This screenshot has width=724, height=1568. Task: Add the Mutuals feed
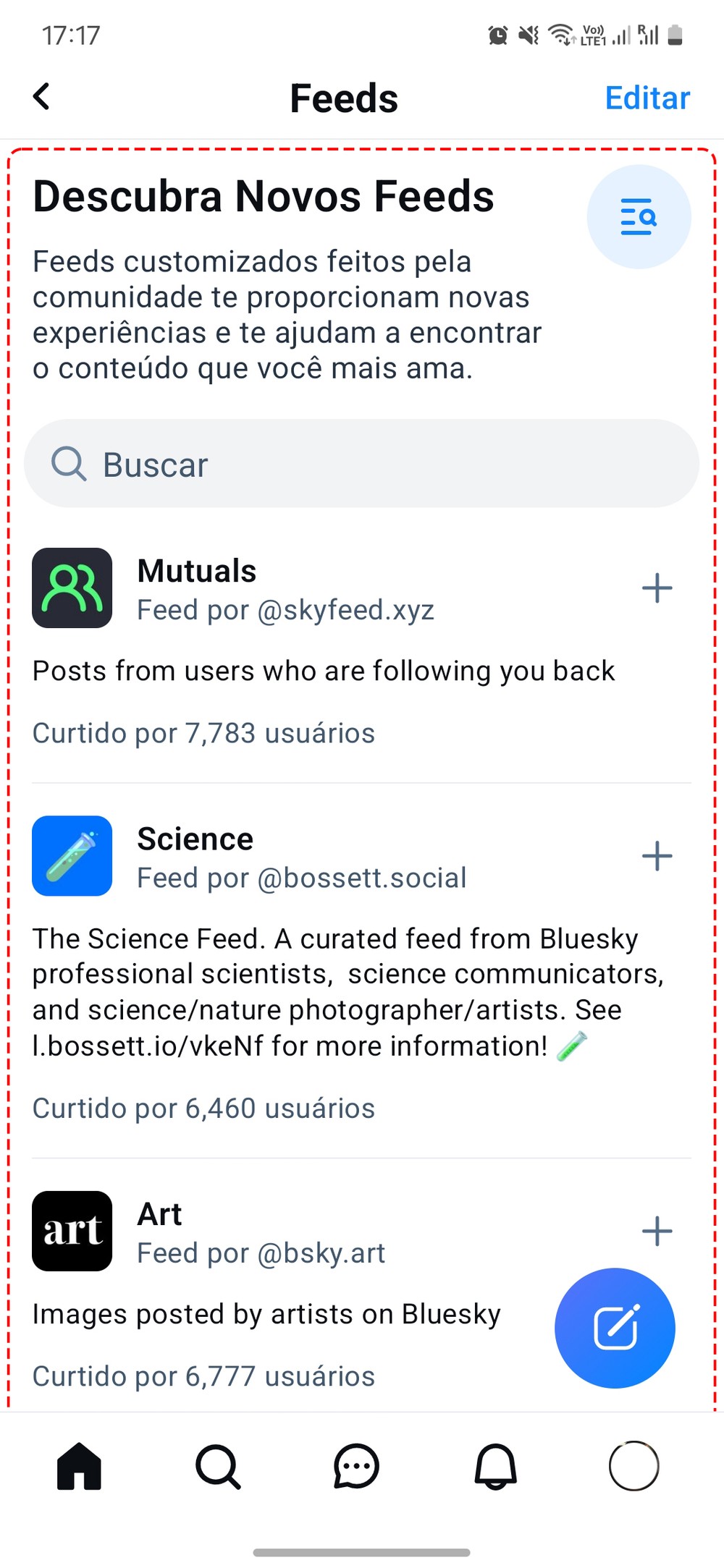pos(657,588)
